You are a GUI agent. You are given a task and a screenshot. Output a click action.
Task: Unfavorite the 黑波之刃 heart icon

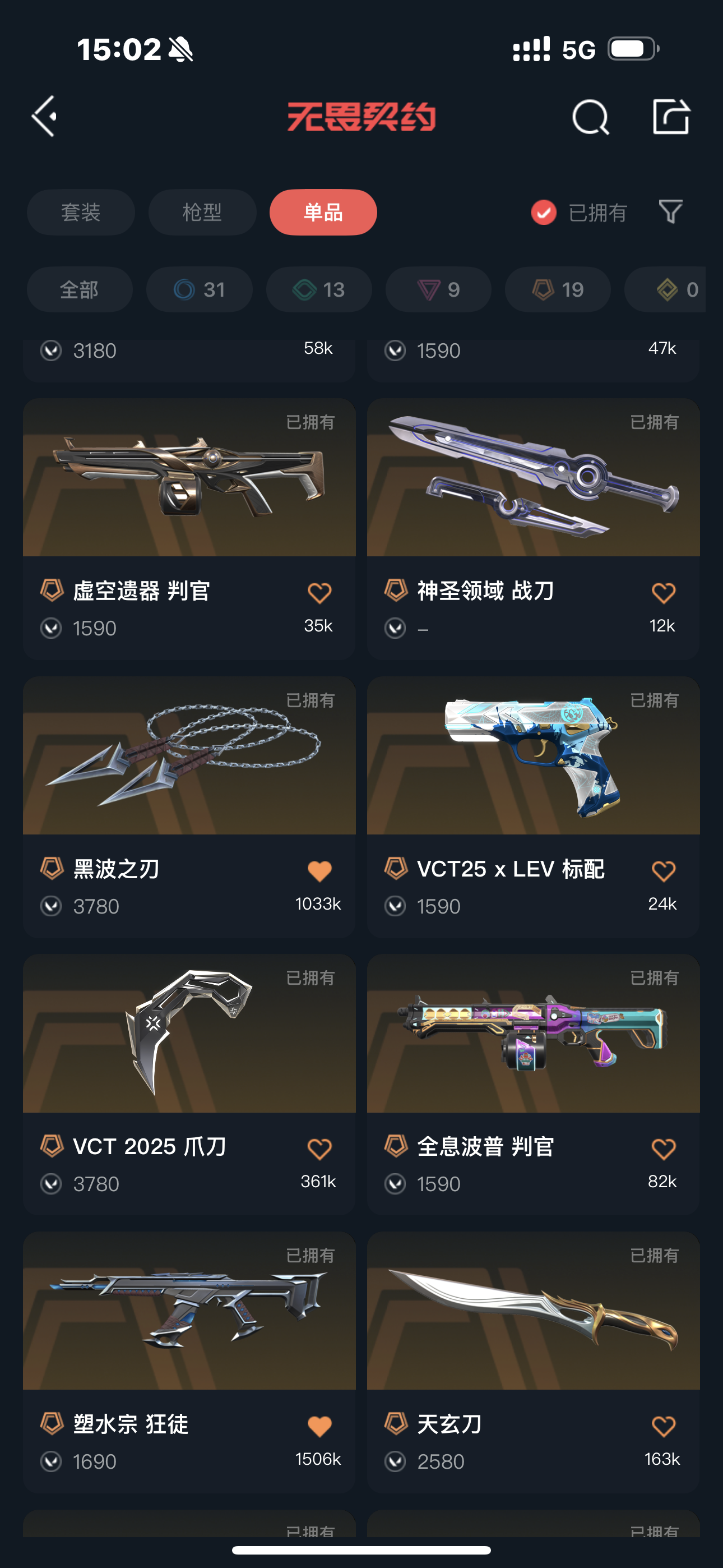(x=319, y=871)
